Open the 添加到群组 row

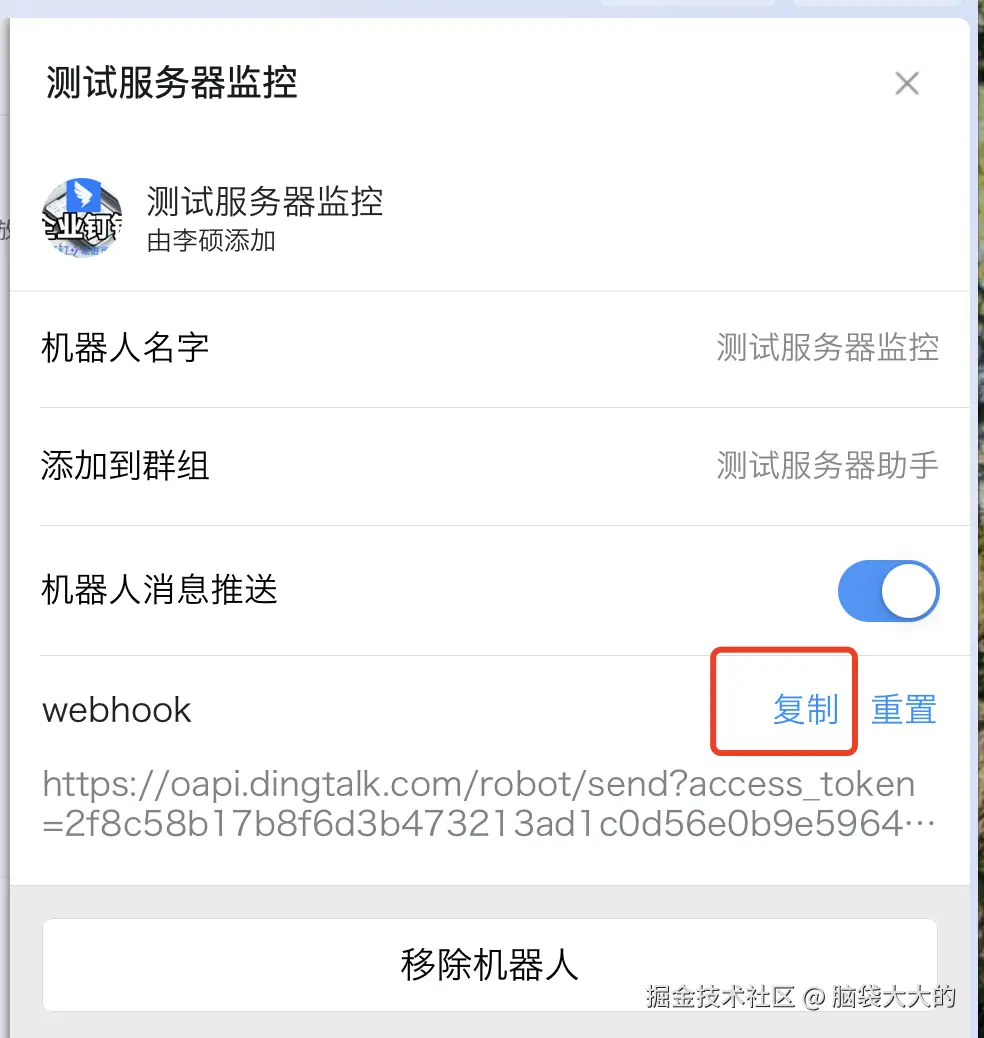point(490,466)
